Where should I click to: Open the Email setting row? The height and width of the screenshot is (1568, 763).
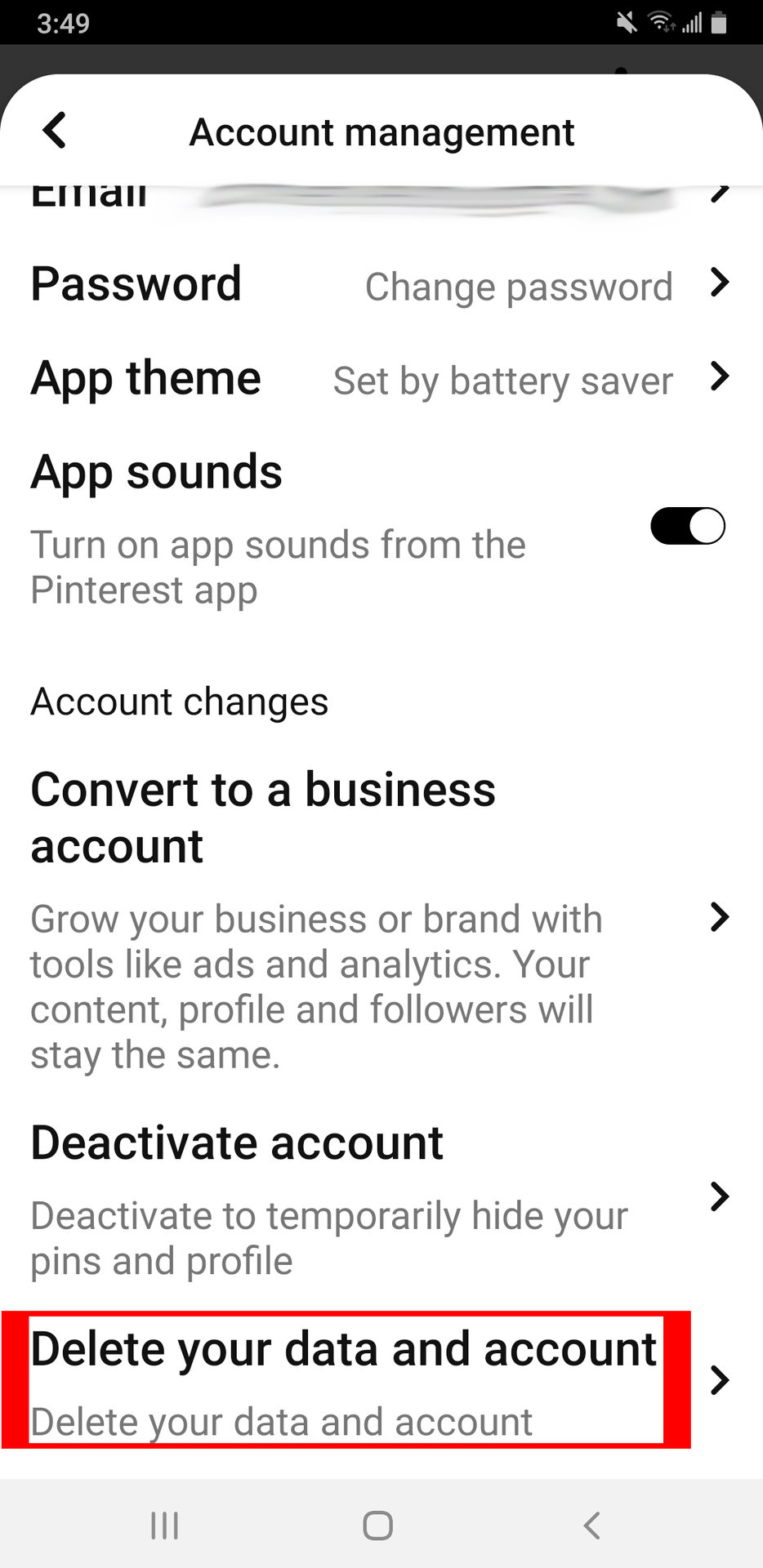(x=381, y=194)
